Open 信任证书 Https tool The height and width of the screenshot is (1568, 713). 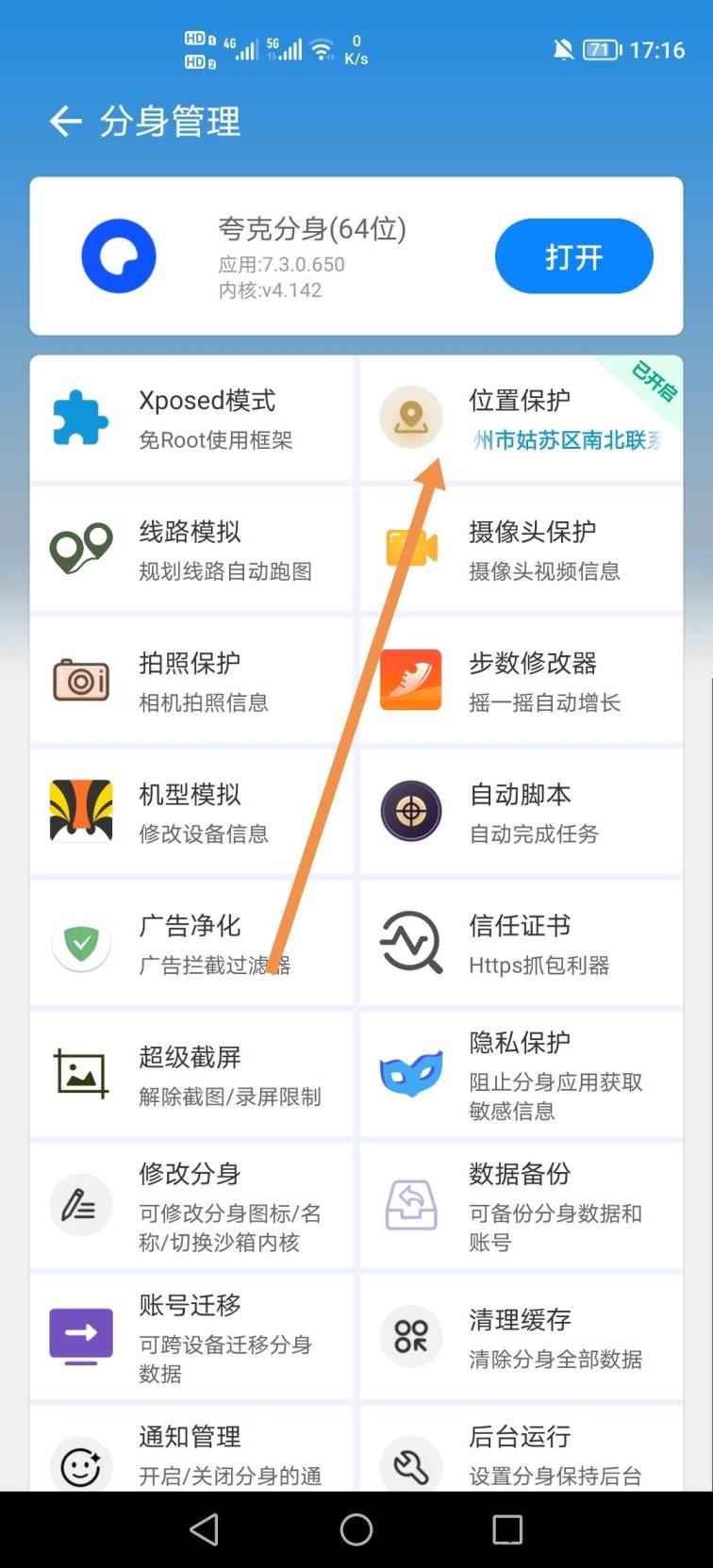(521, 943)
